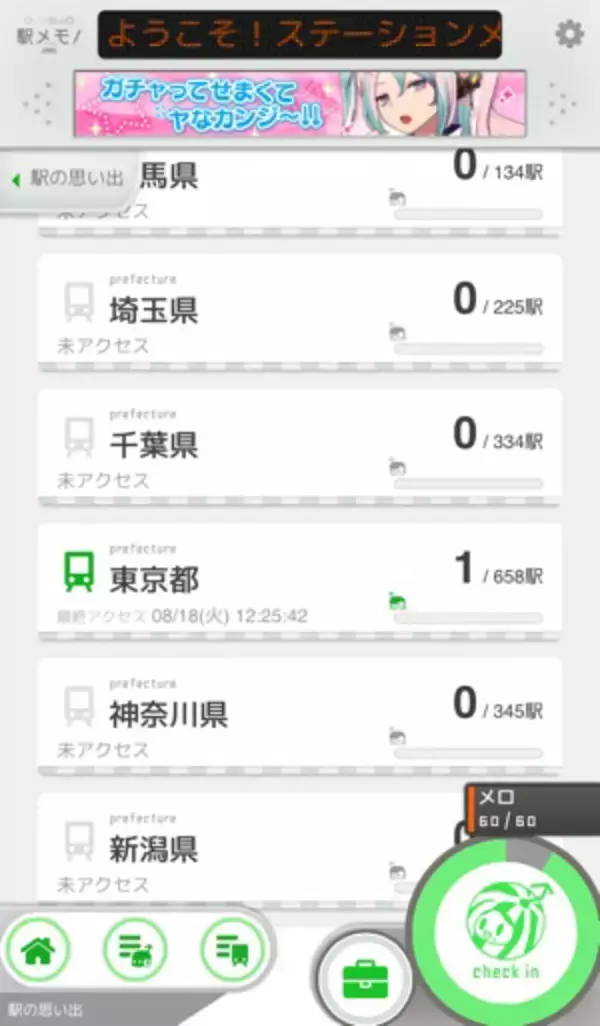
Task: Open the 神奈川県 prefecture card
Action: coord(300,715)
